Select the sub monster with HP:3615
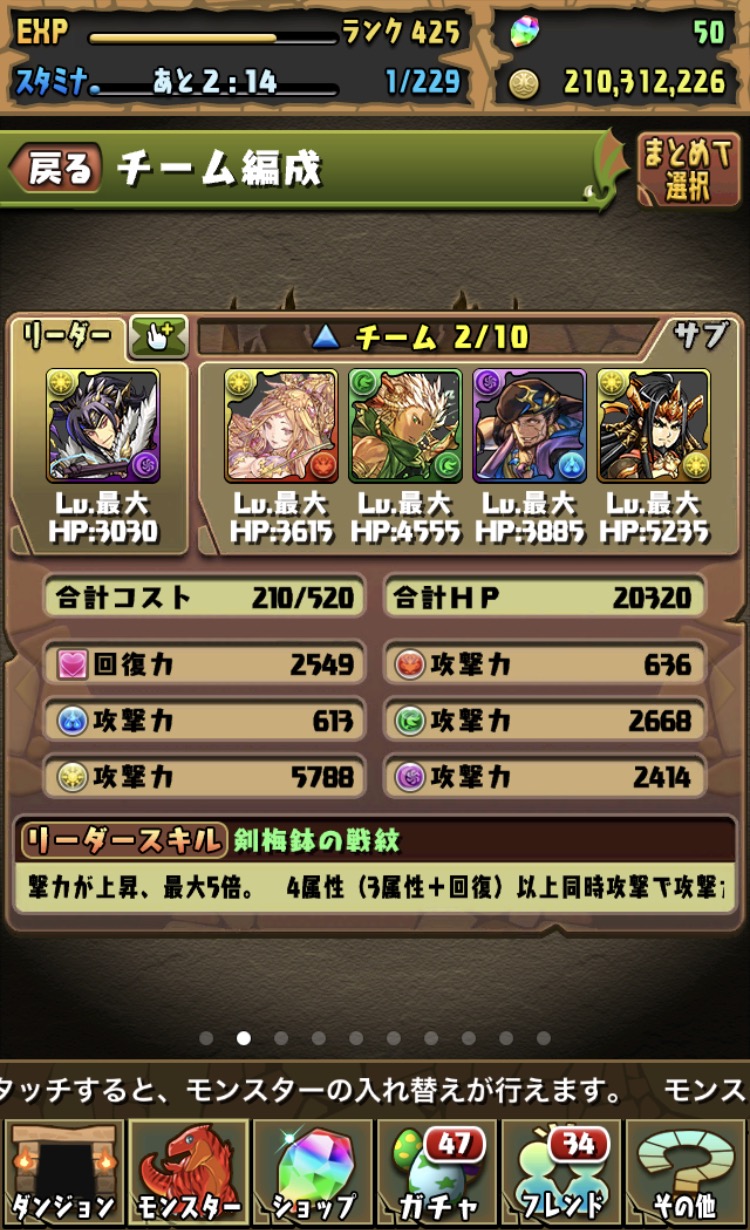 click(x=281, y=426)
